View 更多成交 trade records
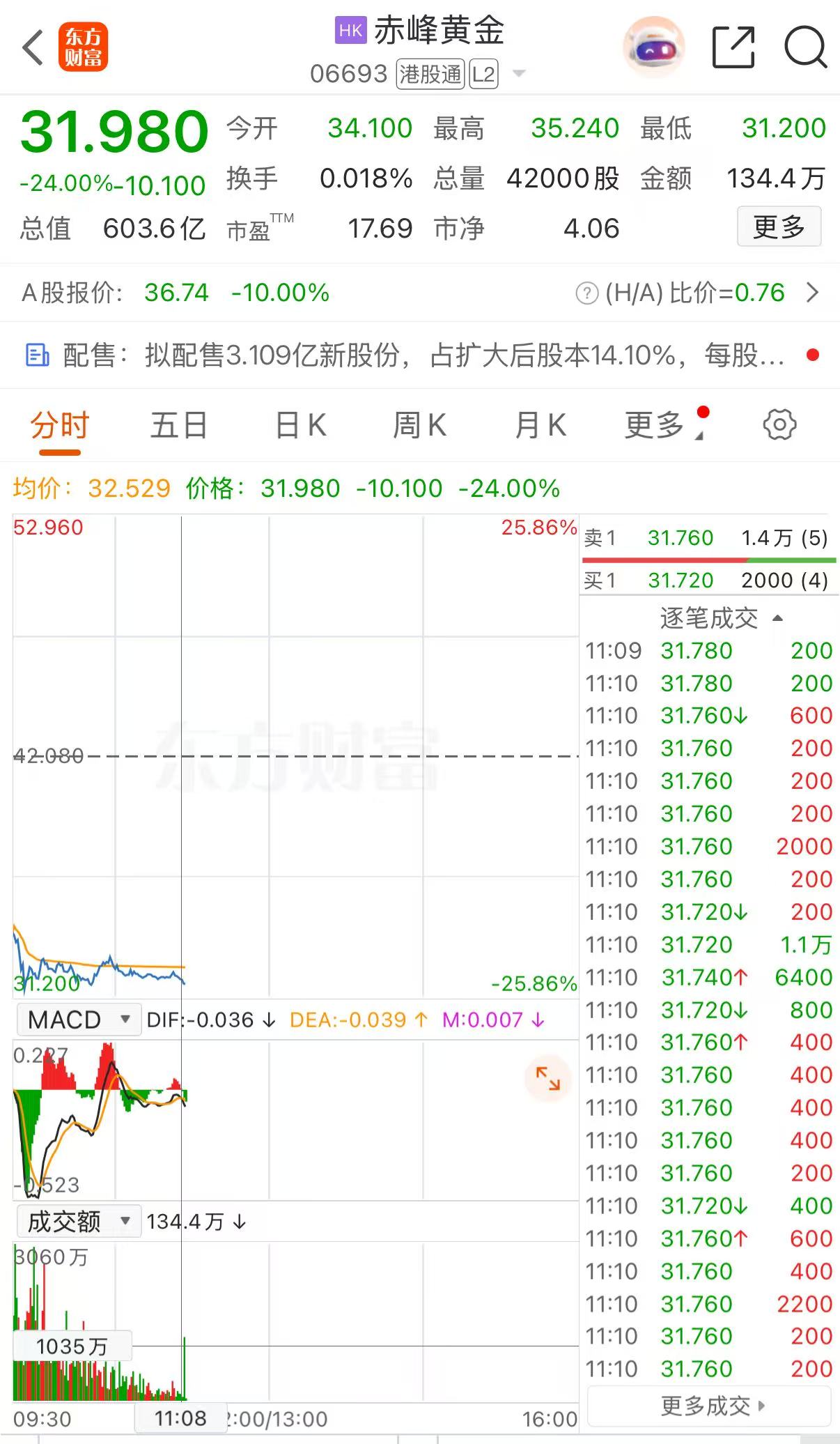Viewport: 840px width, 1444px height. (x=710, y=1406)
